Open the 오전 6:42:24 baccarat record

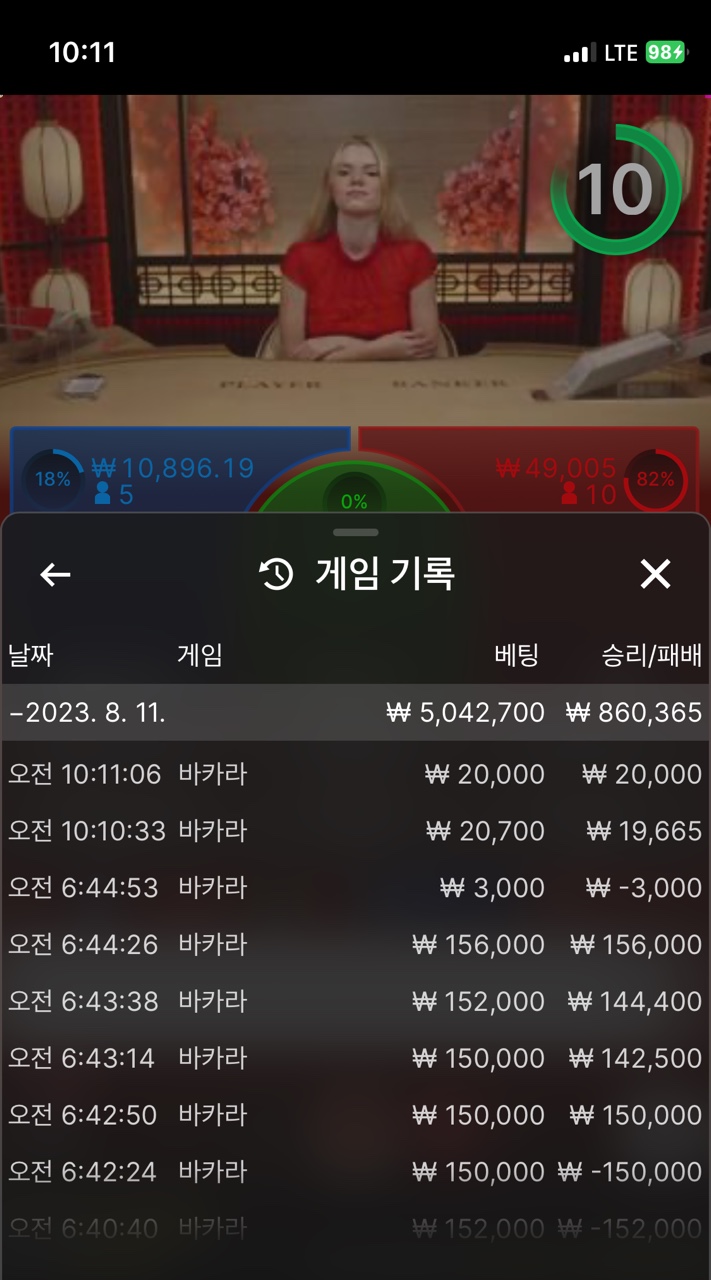355,1171
